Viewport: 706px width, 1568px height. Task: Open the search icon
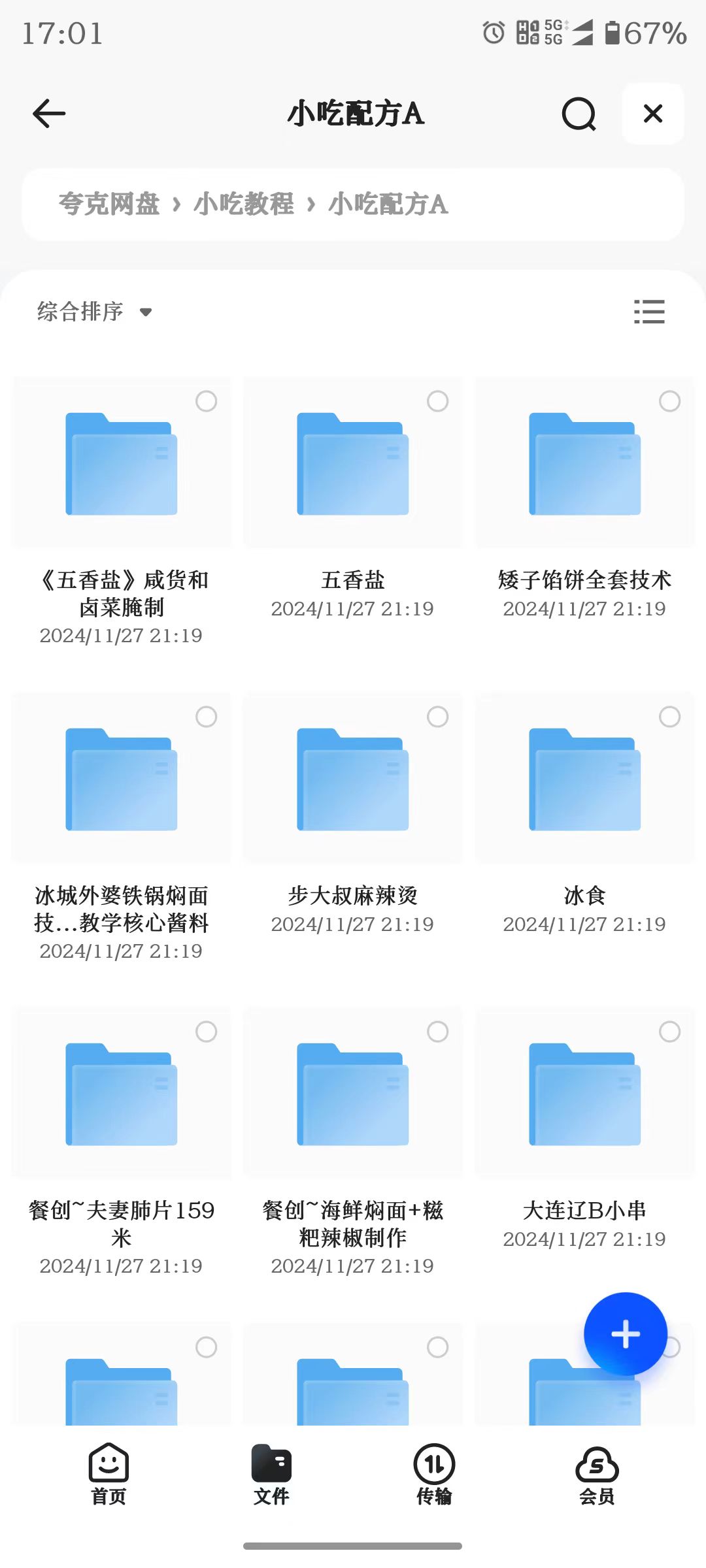click(579, 114)
